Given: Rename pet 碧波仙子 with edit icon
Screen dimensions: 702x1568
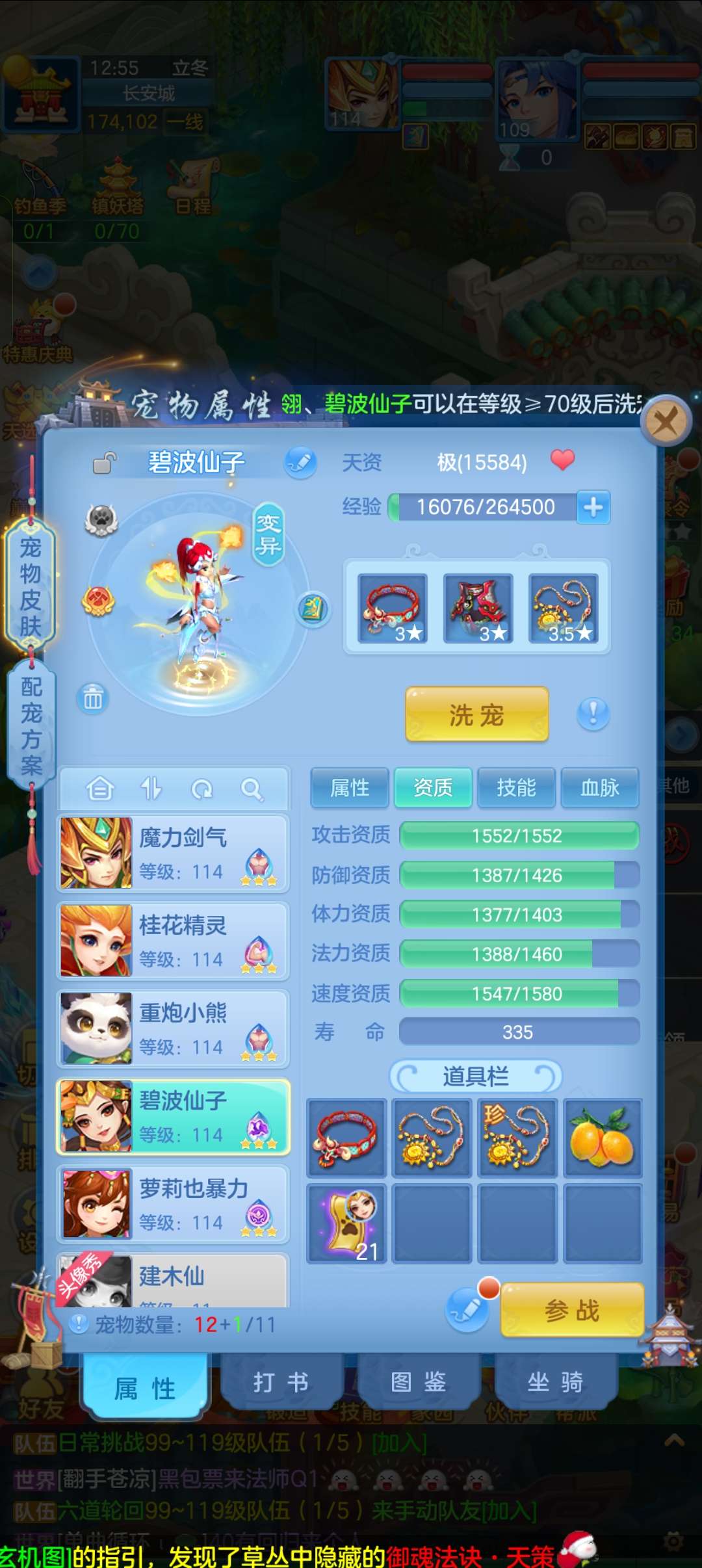Looking at the screenshot, I should (300, 462).
